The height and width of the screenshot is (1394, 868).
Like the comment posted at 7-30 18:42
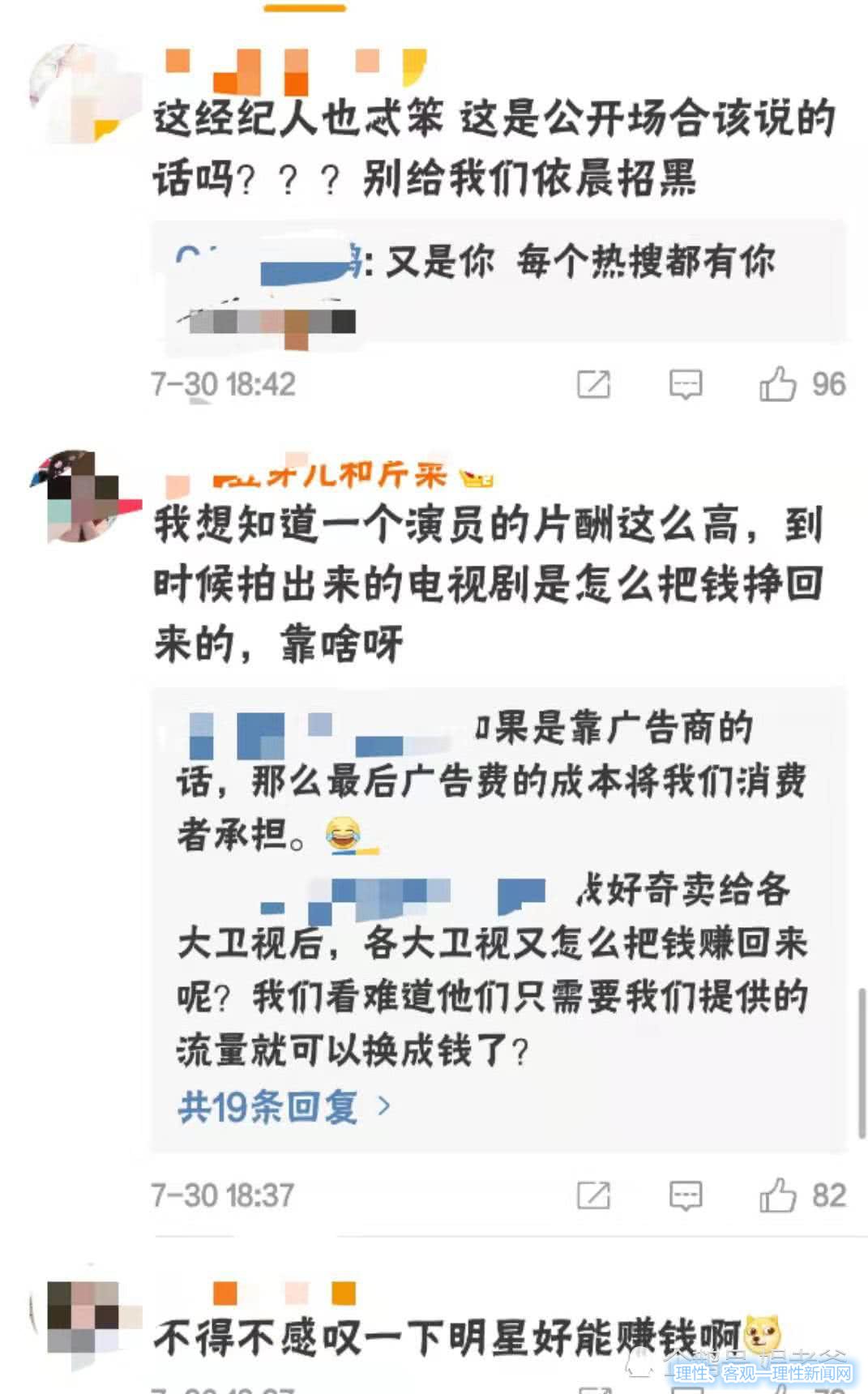778,384
